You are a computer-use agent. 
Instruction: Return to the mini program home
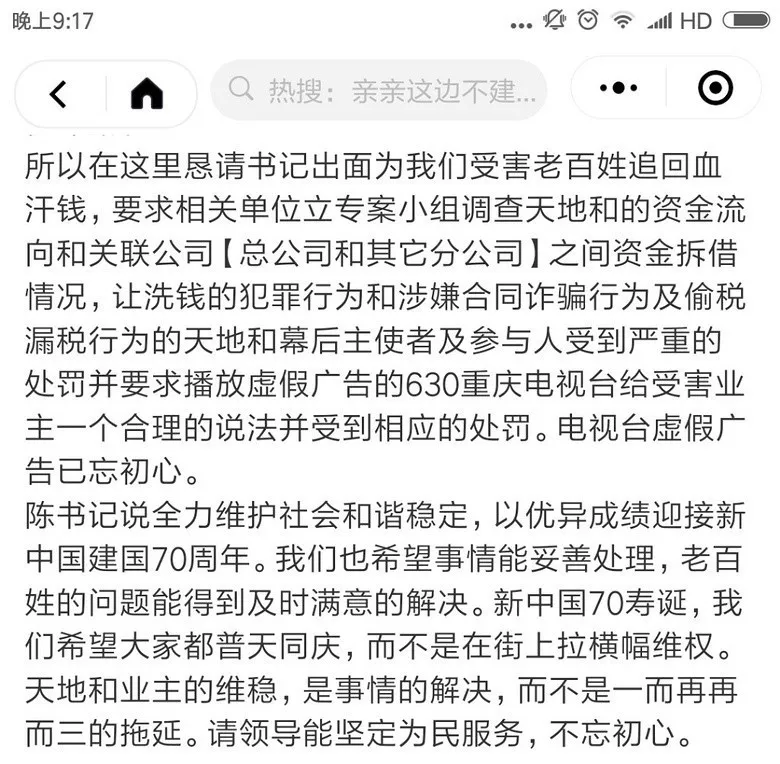pyautogui.click(x=147, y=94)
